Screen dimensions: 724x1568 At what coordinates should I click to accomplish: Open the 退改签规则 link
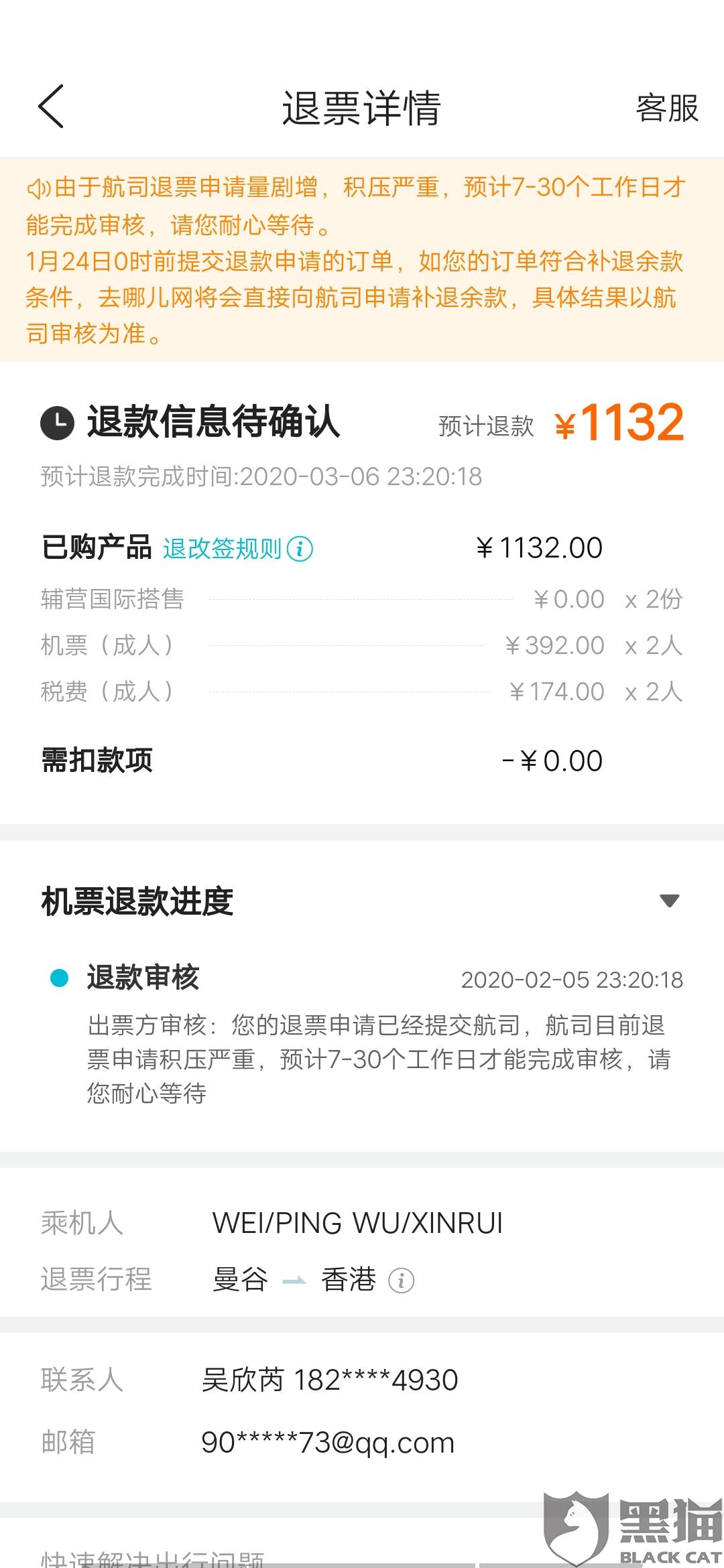tap(237, 549)
